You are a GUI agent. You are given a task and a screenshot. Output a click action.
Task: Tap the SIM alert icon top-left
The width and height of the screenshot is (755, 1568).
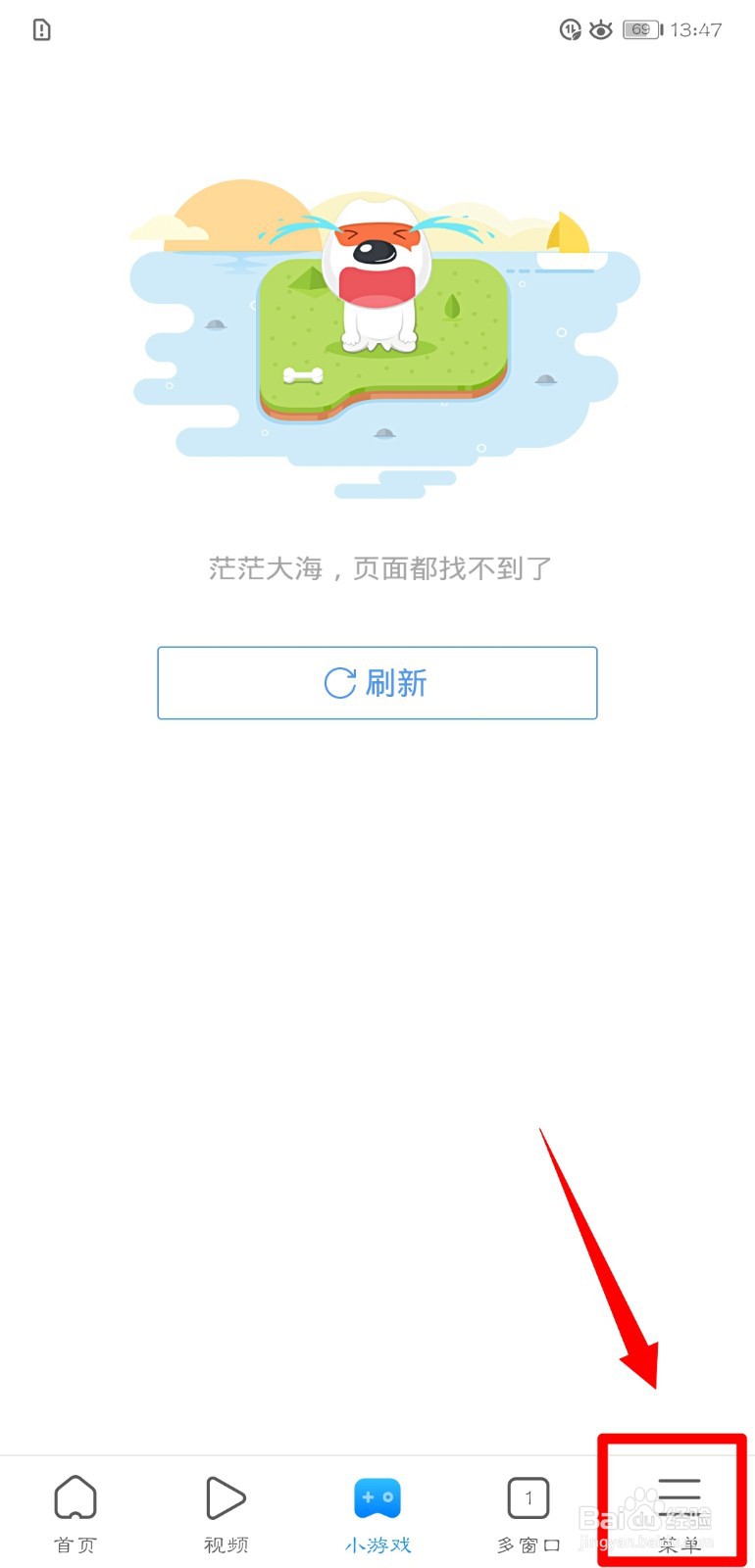pyautogui.click(x=40, y=29)
